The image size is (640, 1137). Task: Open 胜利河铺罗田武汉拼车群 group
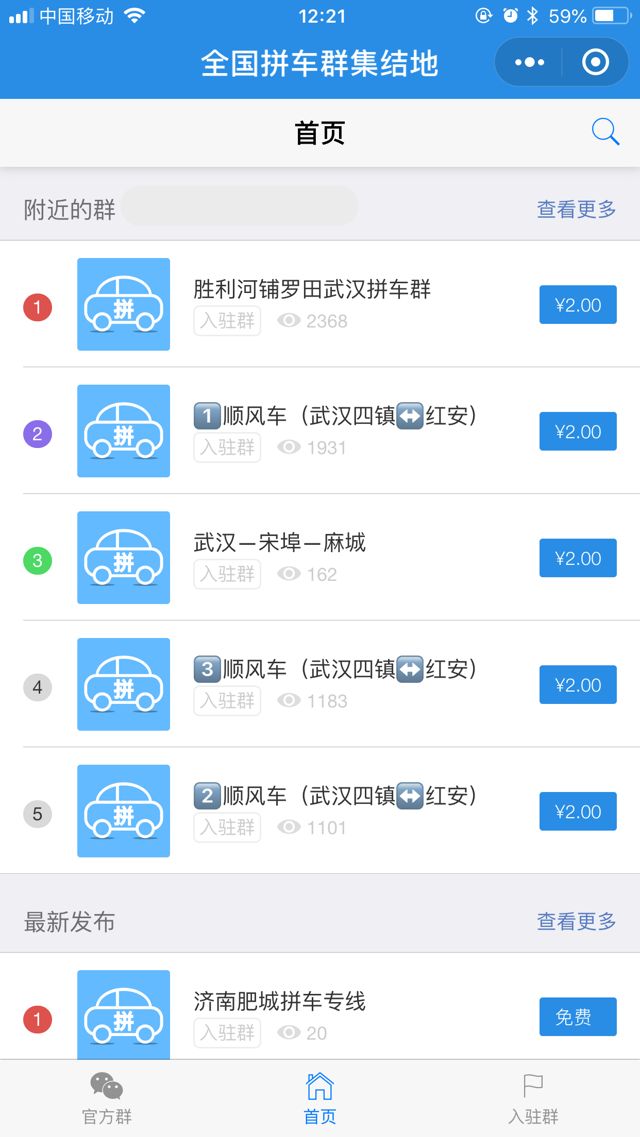(312, 290)
